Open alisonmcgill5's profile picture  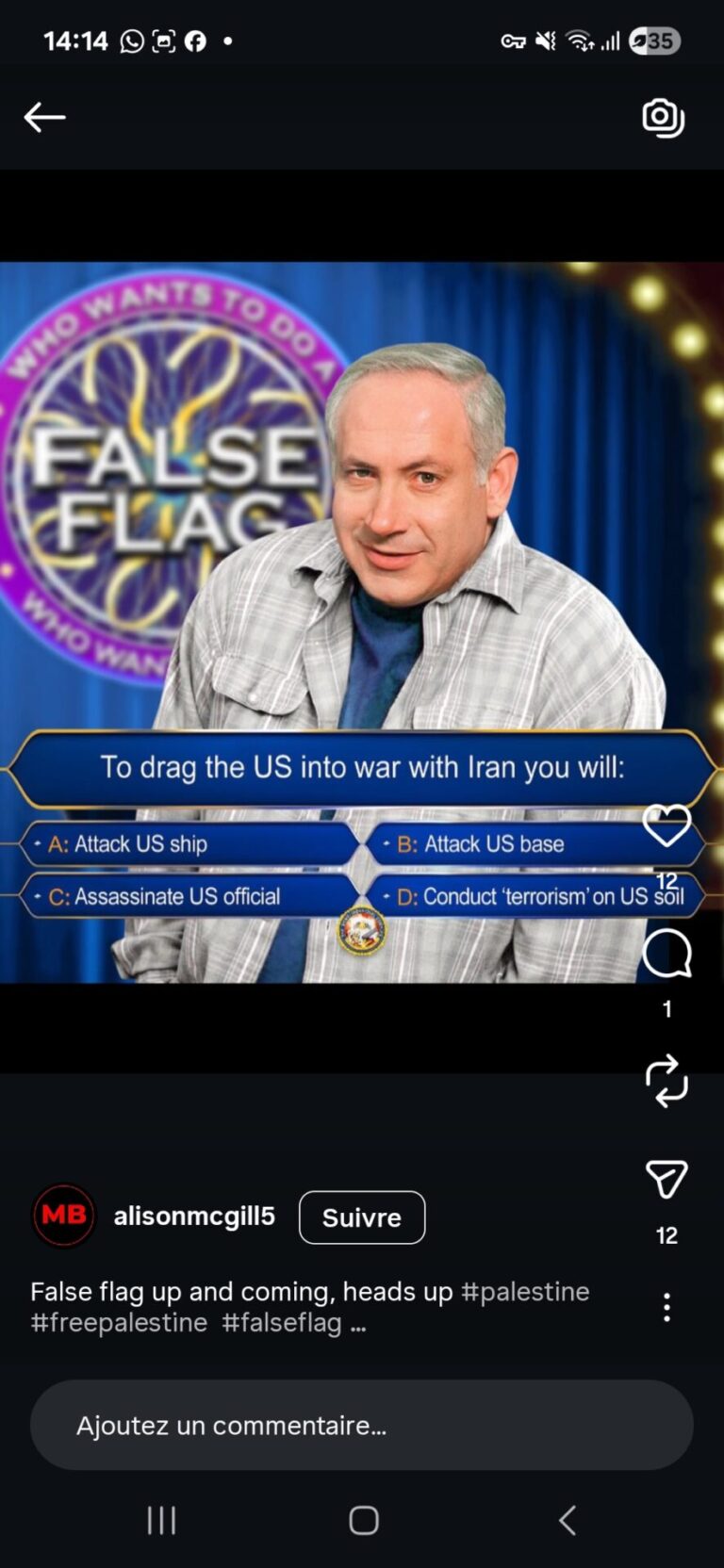(x=64, y=1216)
